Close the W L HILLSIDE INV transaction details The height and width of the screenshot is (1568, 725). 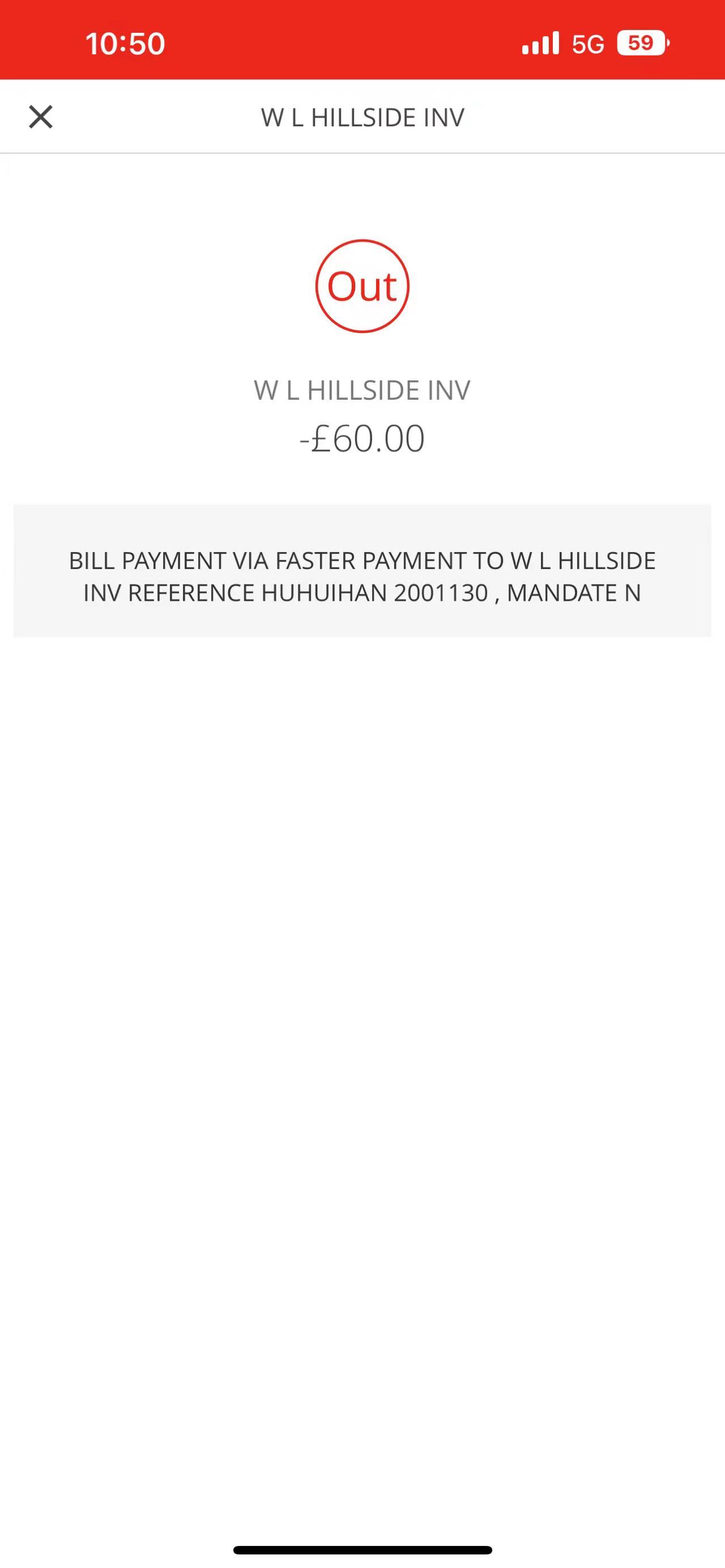coord(41,117)
